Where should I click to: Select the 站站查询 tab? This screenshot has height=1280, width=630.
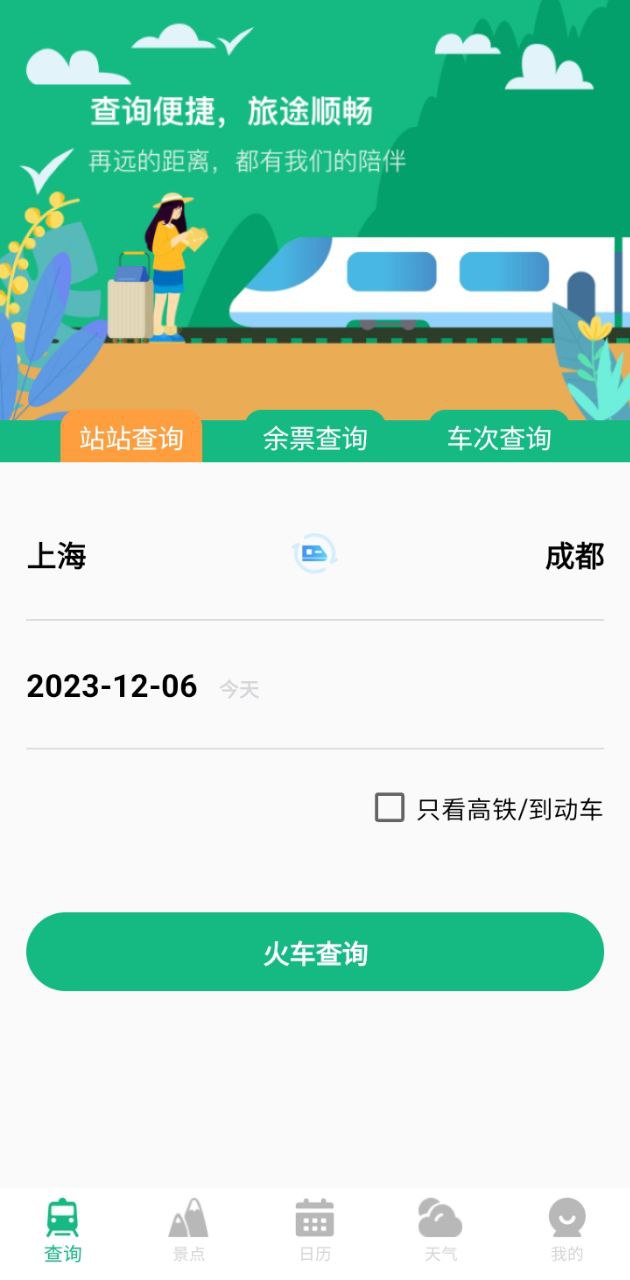(x=131, y=438)
